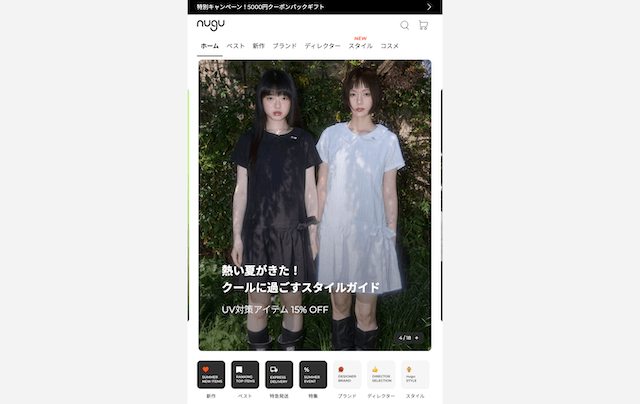Switch to the スタイル tab
640x404 pixels.
[x=360, y=46]
